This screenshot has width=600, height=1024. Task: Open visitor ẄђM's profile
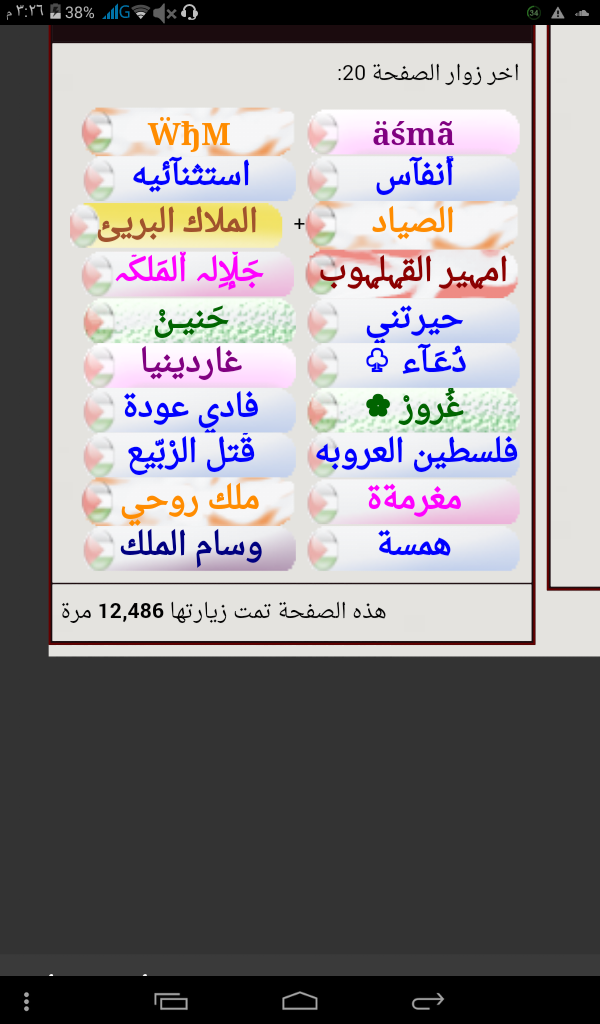click(x=188, y=132)
